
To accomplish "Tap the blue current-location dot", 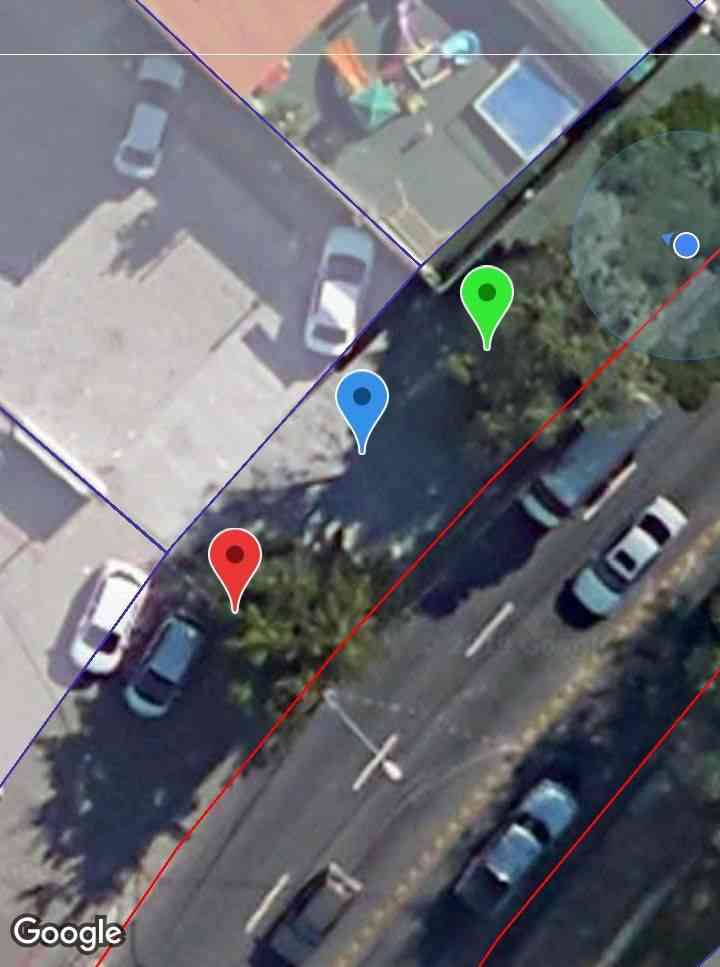I will tap(685, 244).
